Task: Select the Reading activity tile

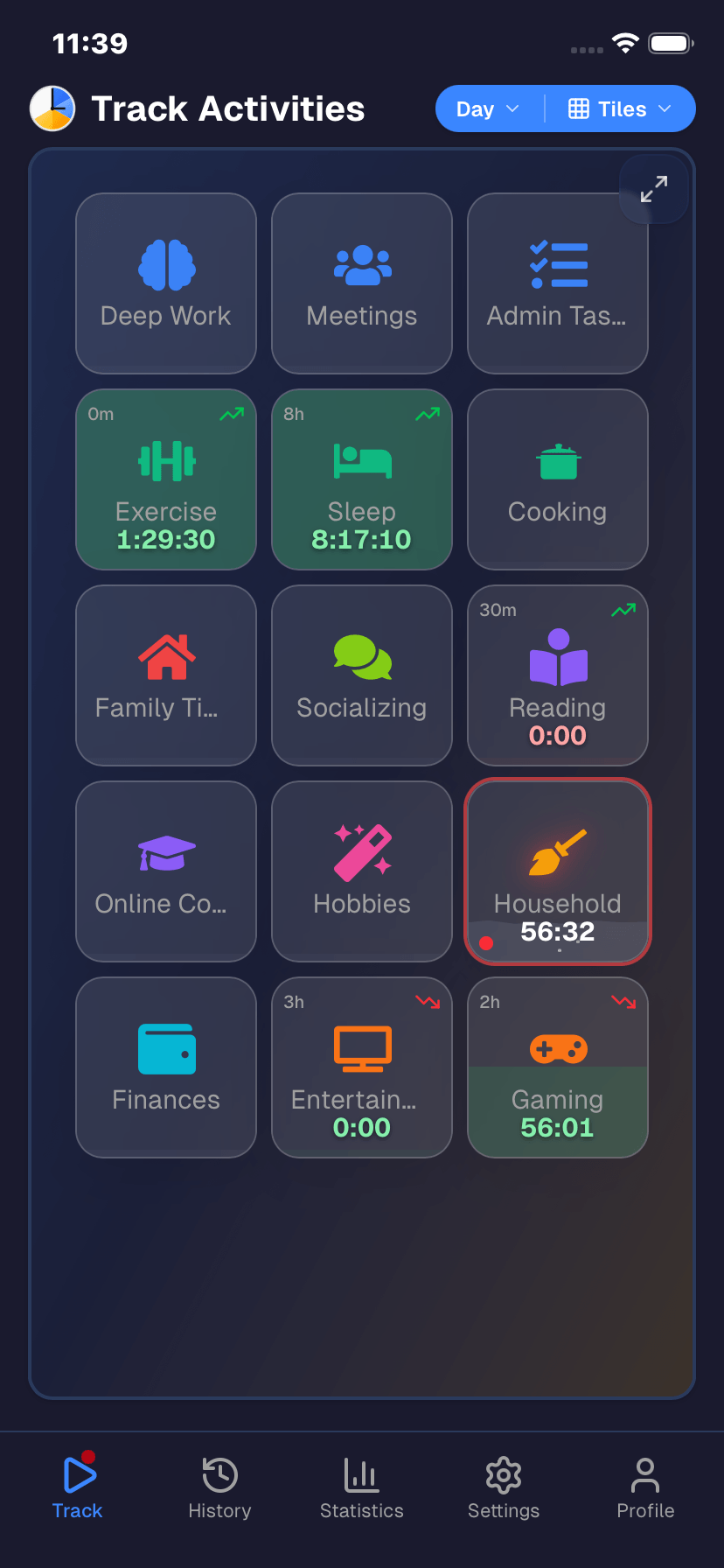Action: tap(558, 675)
